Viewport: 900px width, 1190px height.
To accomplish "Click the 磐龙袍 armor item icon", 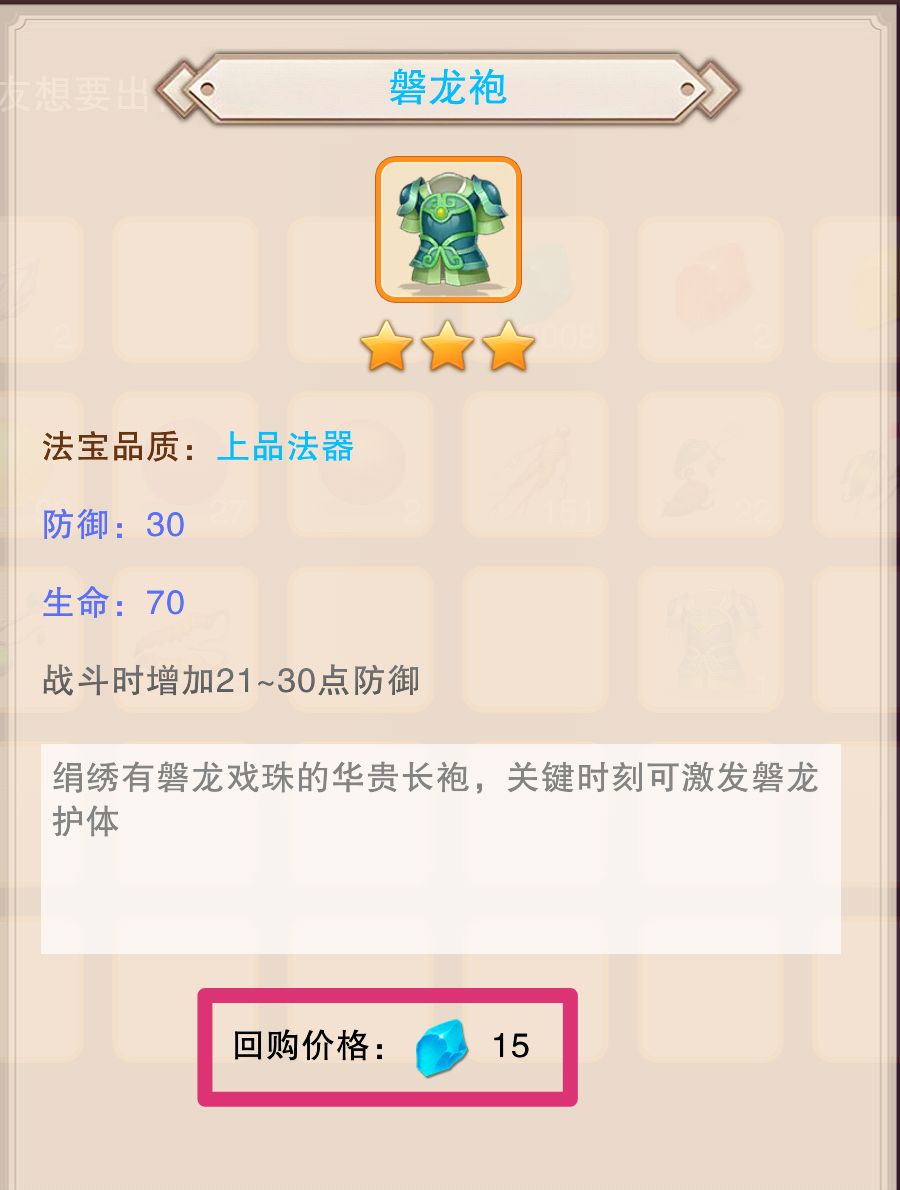I will 449,230.
